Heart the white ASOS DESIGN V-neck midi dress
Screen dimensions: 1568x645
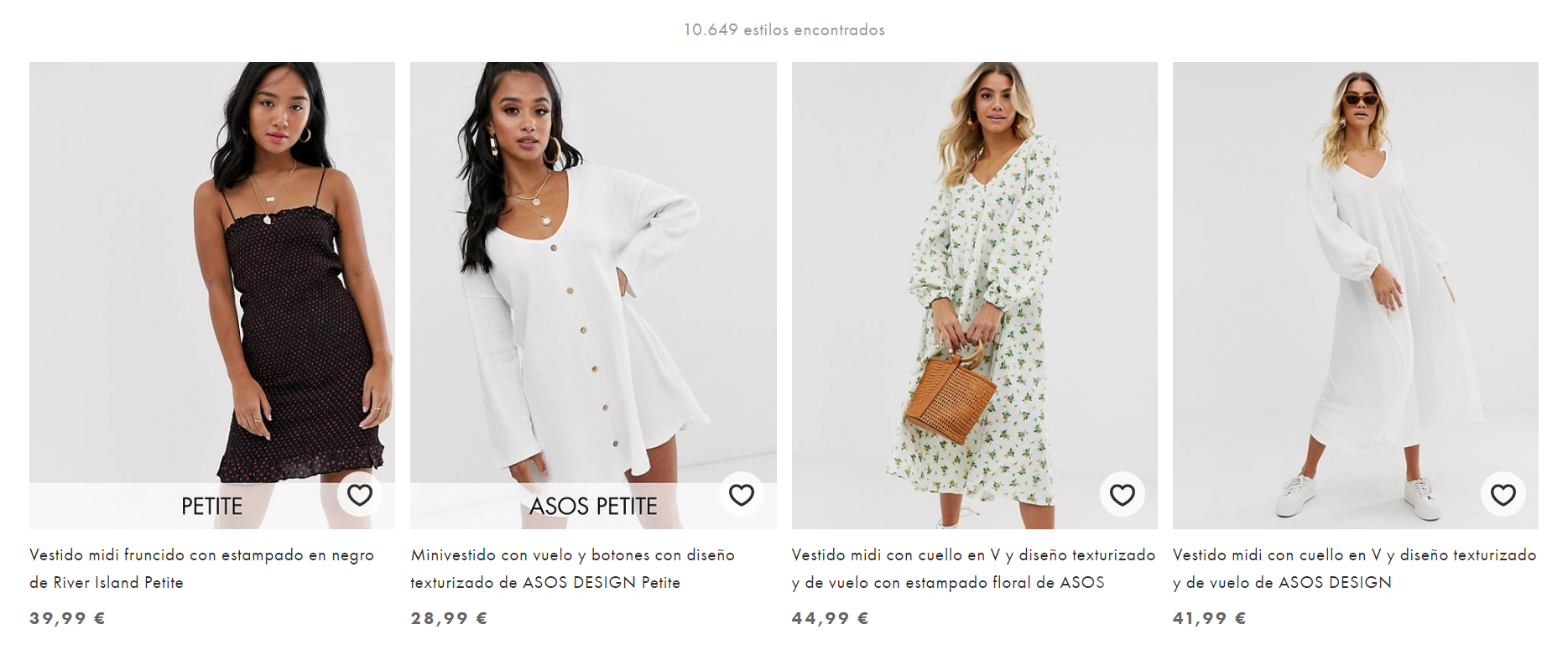[1503, 495]
